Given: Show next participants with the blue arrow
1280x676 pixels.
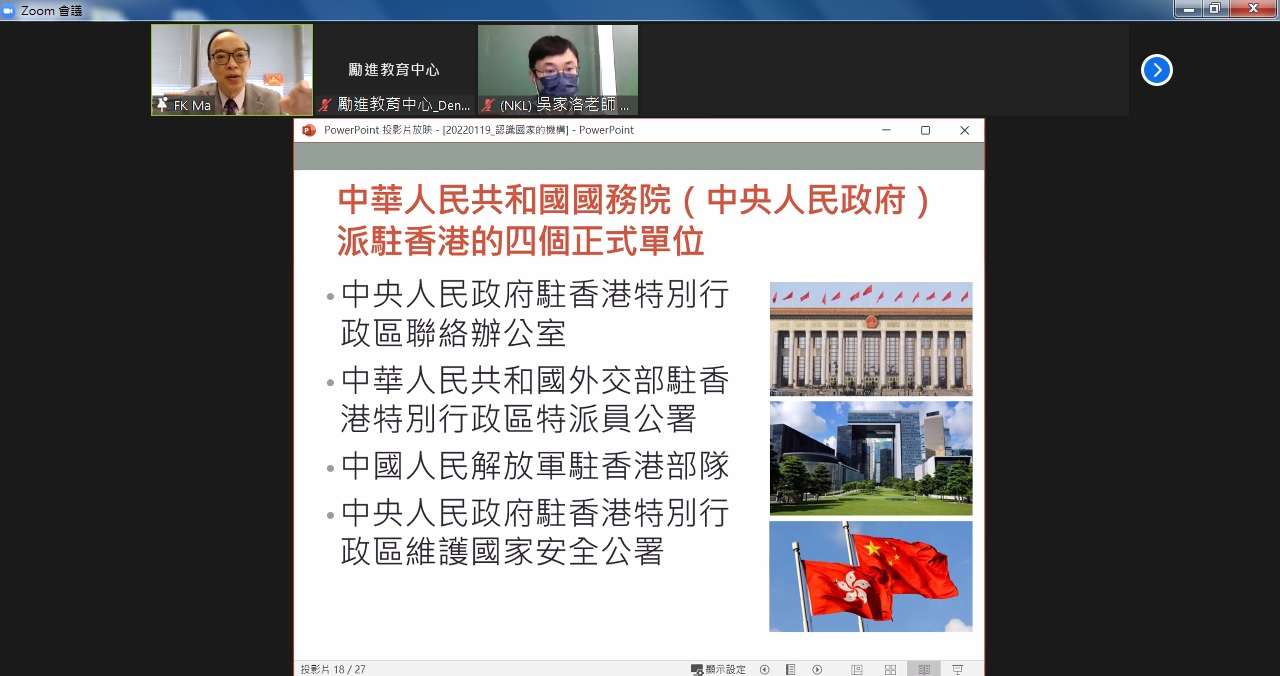Looking at the screenshot, I should tap(1156, 70).
